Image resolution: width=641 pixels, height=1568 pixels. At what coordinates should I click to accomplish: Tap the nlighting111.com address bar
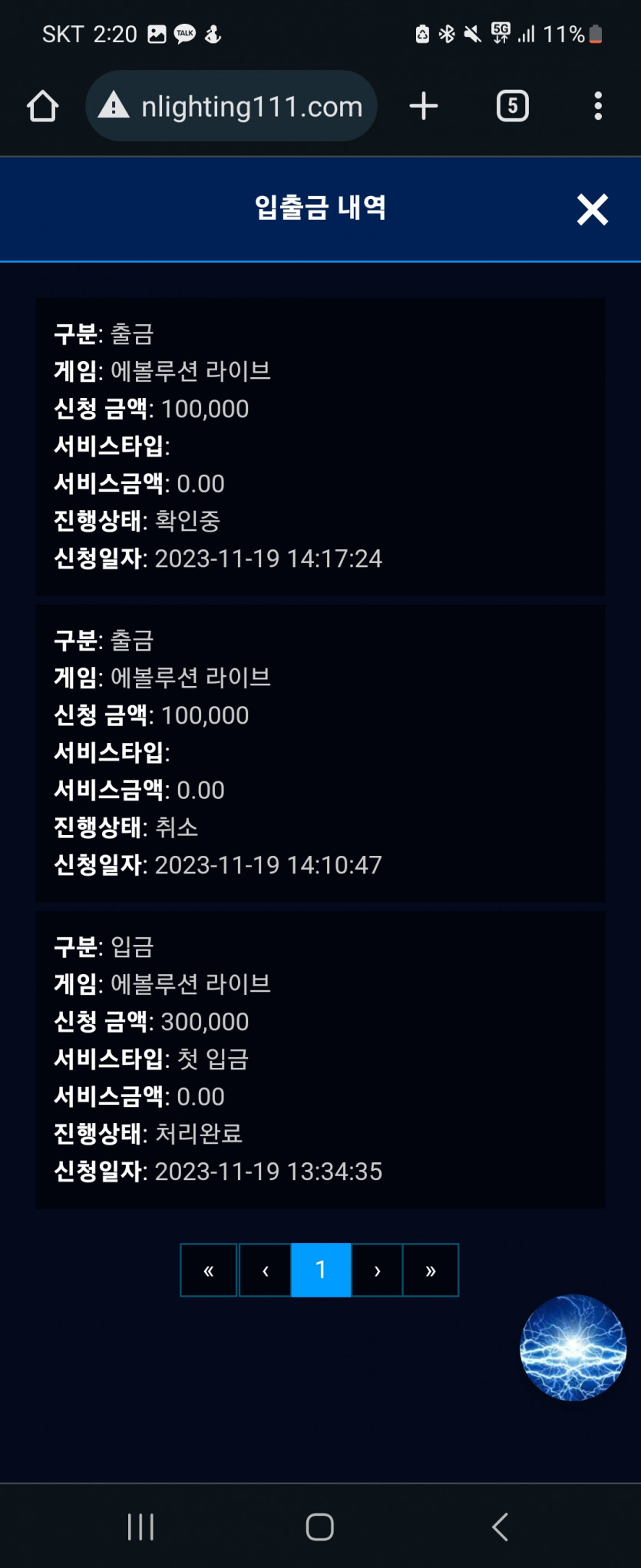[x=231, y=106]
